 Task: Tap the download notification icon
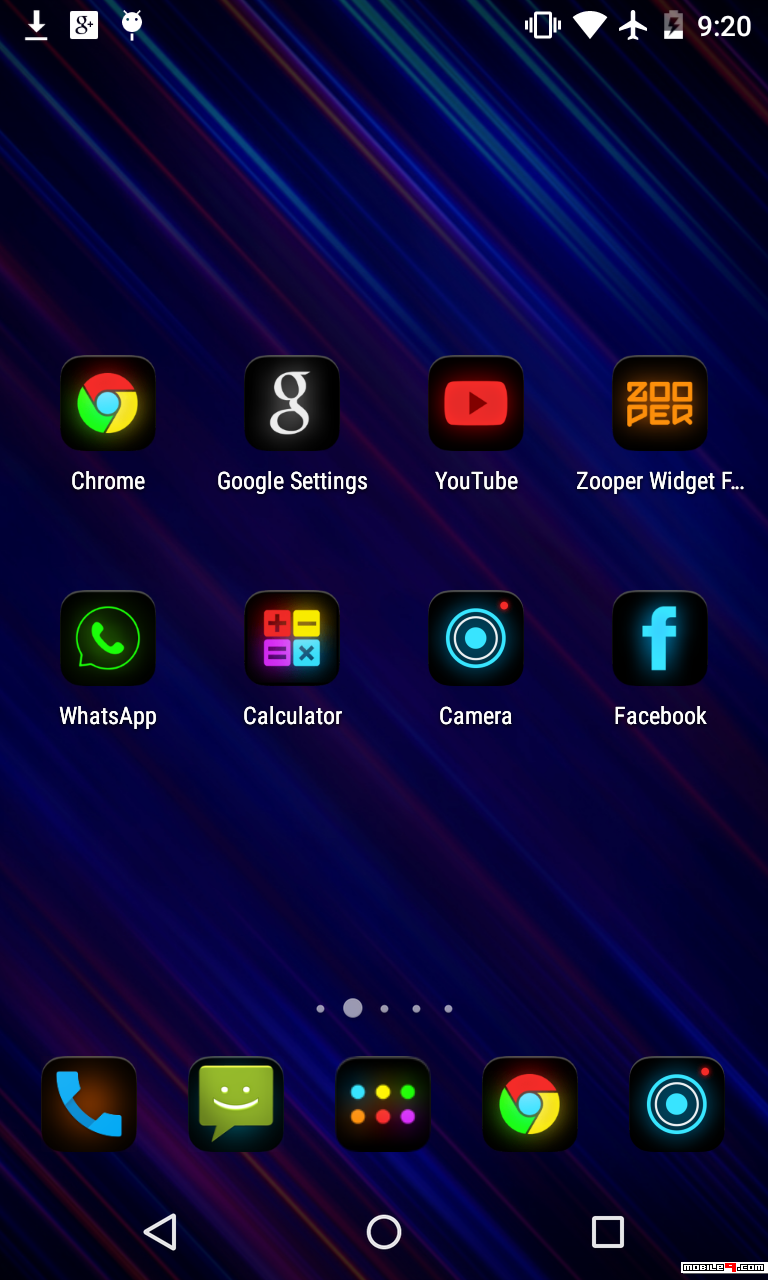tap(36, 25)
